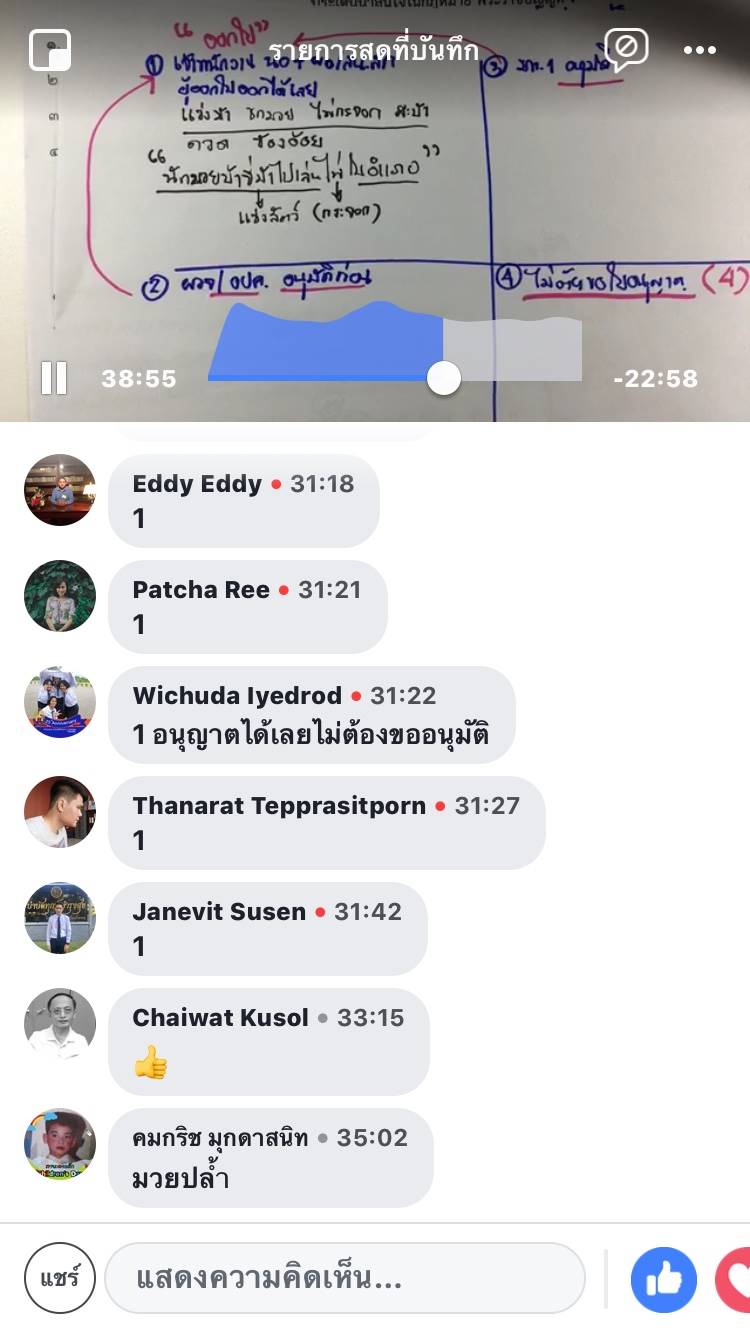Hide comments with the bubble icon
This screenshot has width=750, height=1334.
(626, 49)
